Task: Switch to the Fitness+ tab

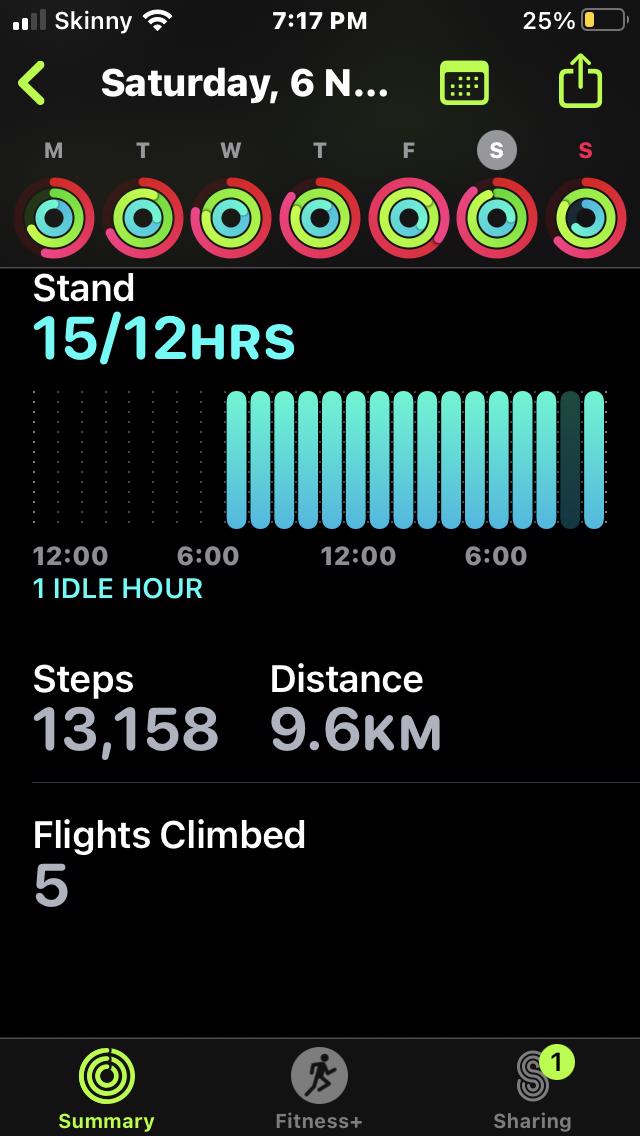Action: [x=319, y=1089]
